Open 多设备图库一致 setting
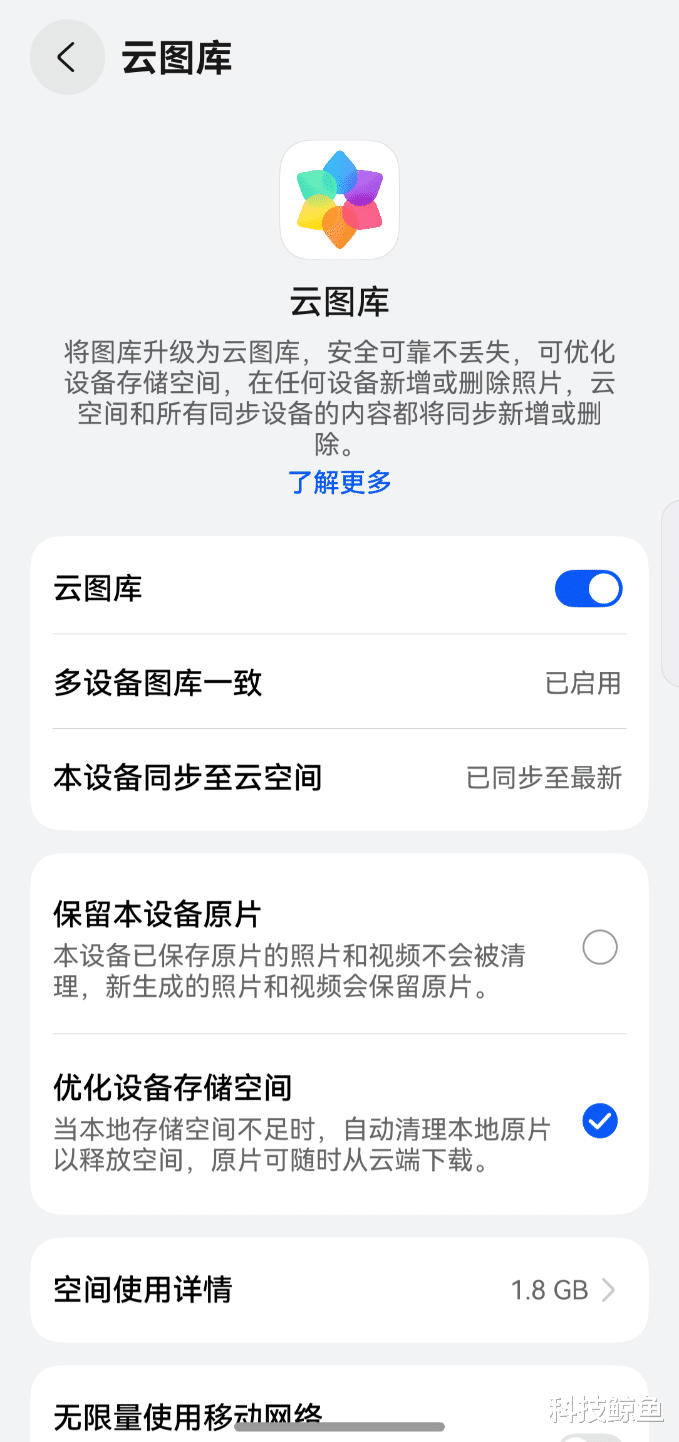679x1442 pixels. [x=339, y=683]
